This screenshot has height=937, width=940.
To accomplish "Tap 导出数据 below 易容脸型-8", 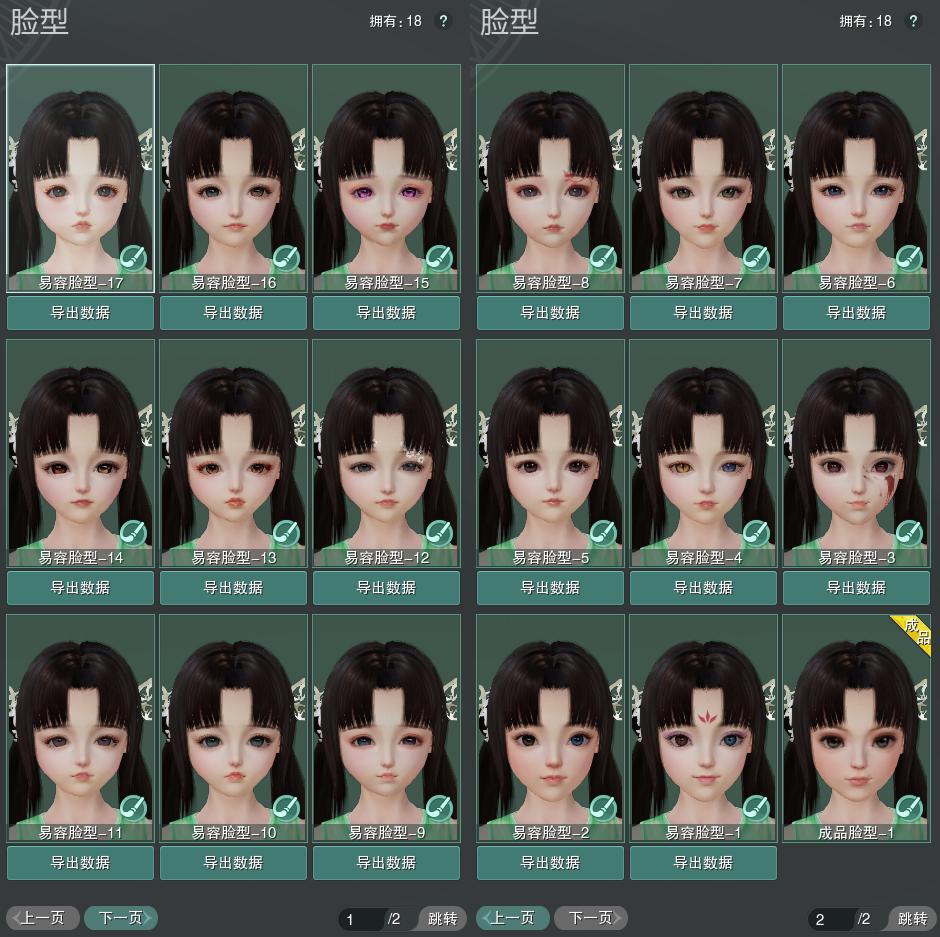I will tap(550, 313).
